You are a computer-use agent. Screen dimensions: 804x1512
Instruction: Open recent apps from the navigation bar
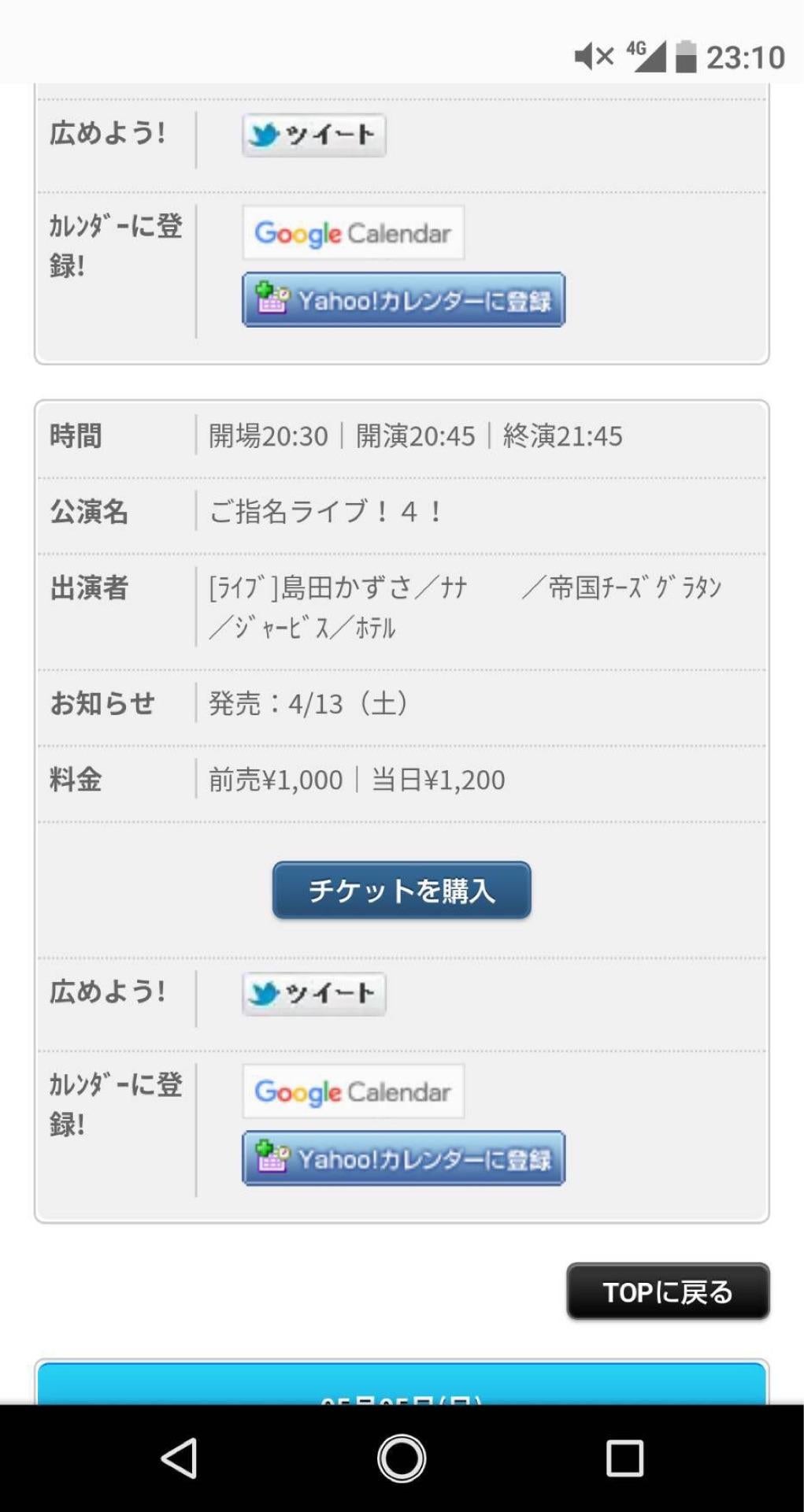pyautogui.click(x=624, y=1458)
